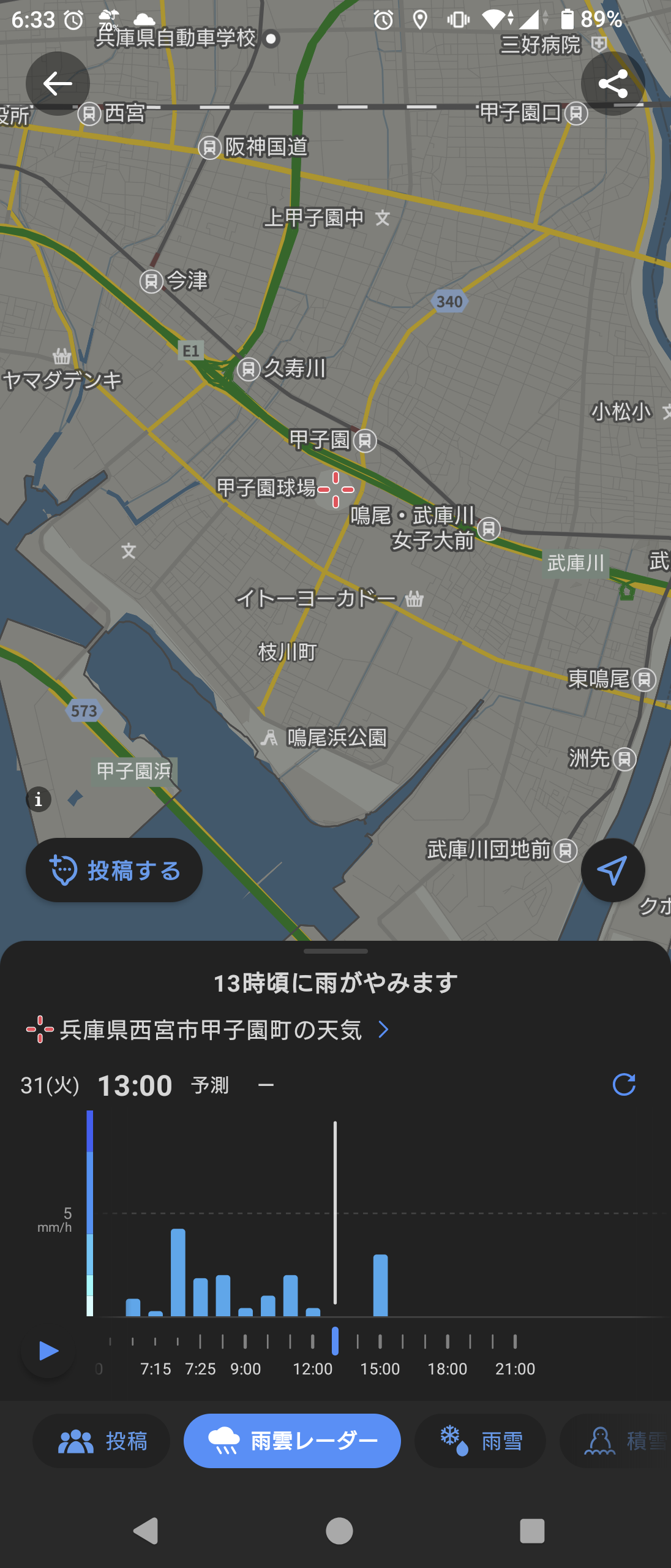Switch to the 投稿 tab

coord(102,1441)
